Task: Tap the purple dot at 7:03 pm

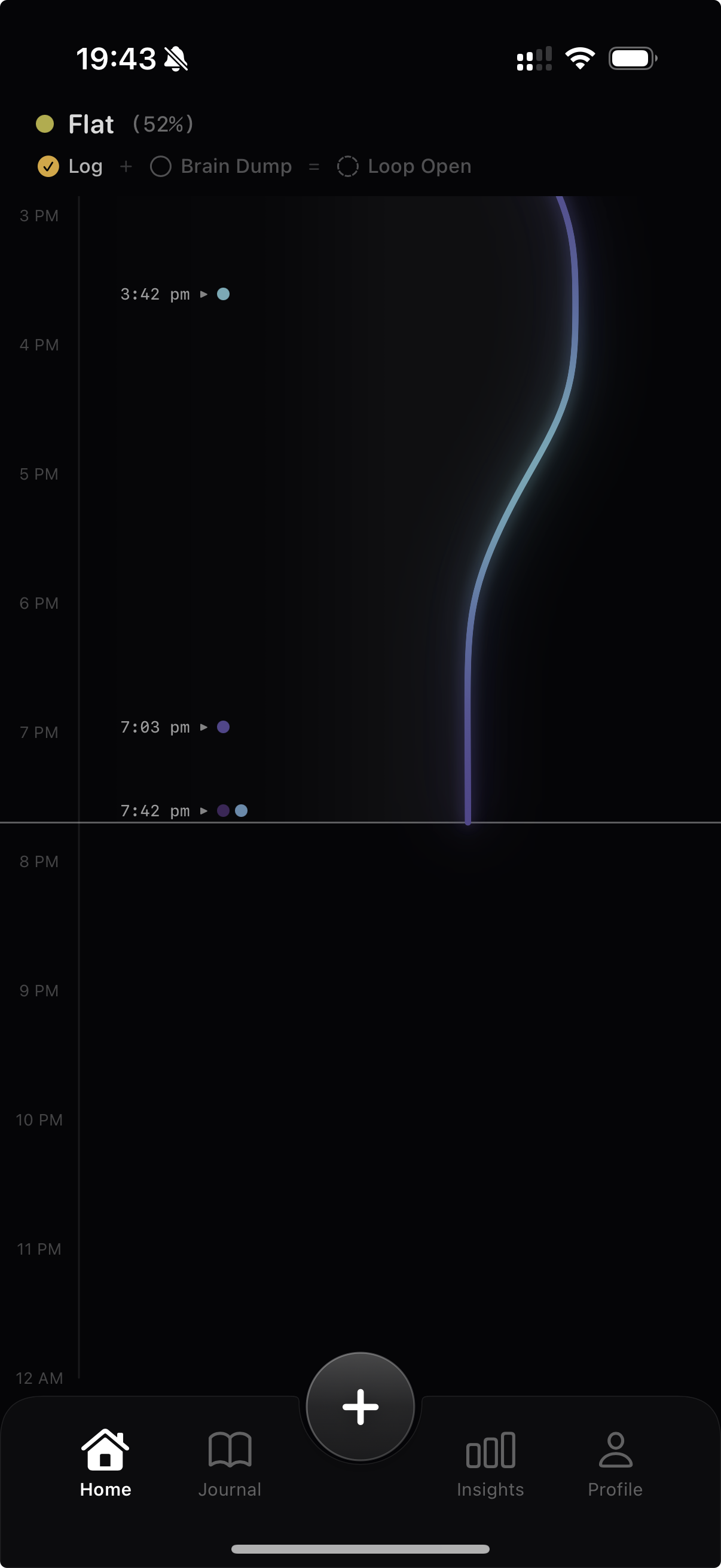Action: click(x=224, y=727)
